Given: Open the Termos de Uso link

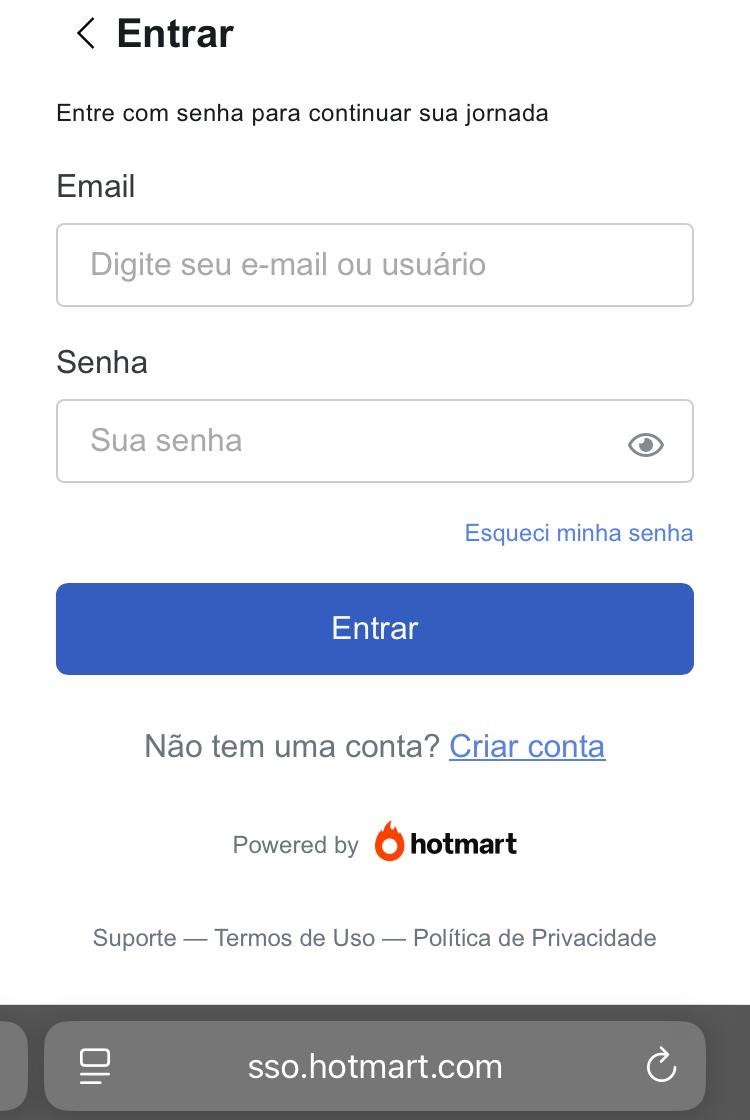Looking at the screenshot, I should tap(294, 938).
